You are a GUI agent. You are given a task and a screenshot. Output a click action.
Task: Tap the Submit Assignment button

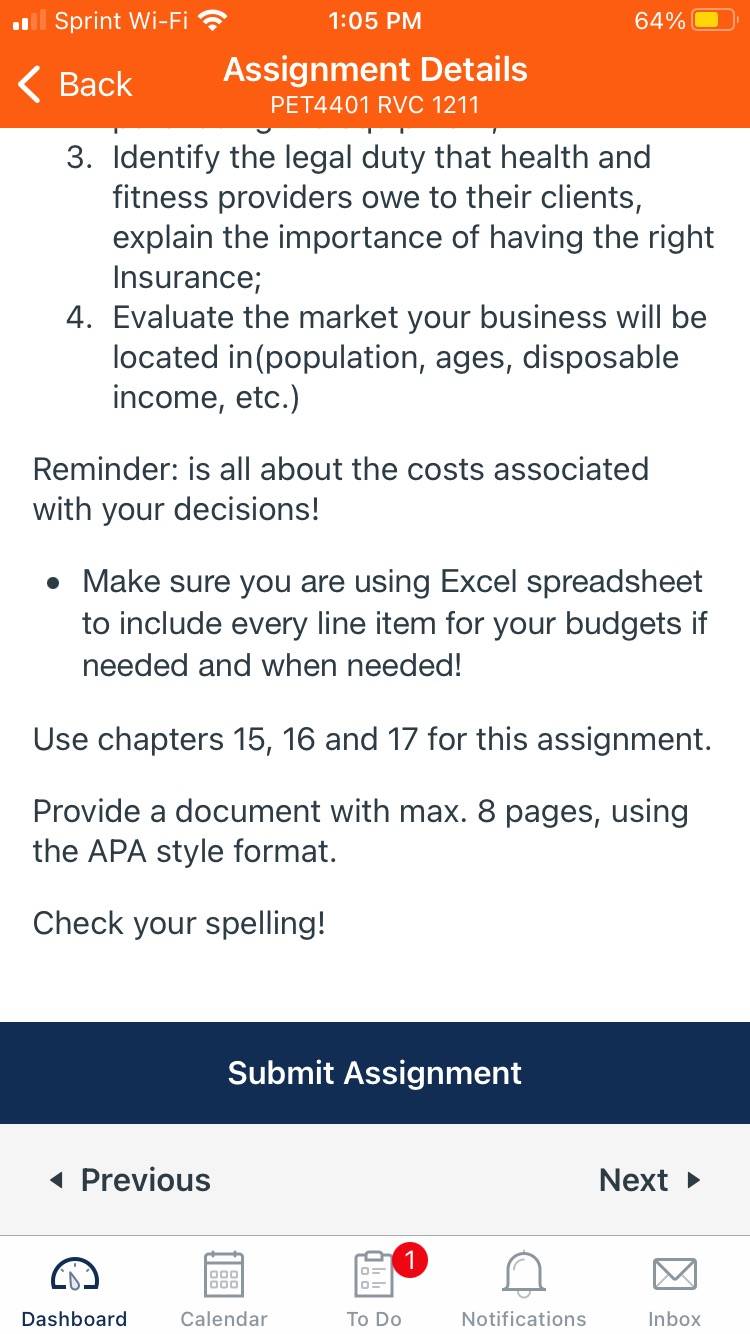[x=375, y=1073]
